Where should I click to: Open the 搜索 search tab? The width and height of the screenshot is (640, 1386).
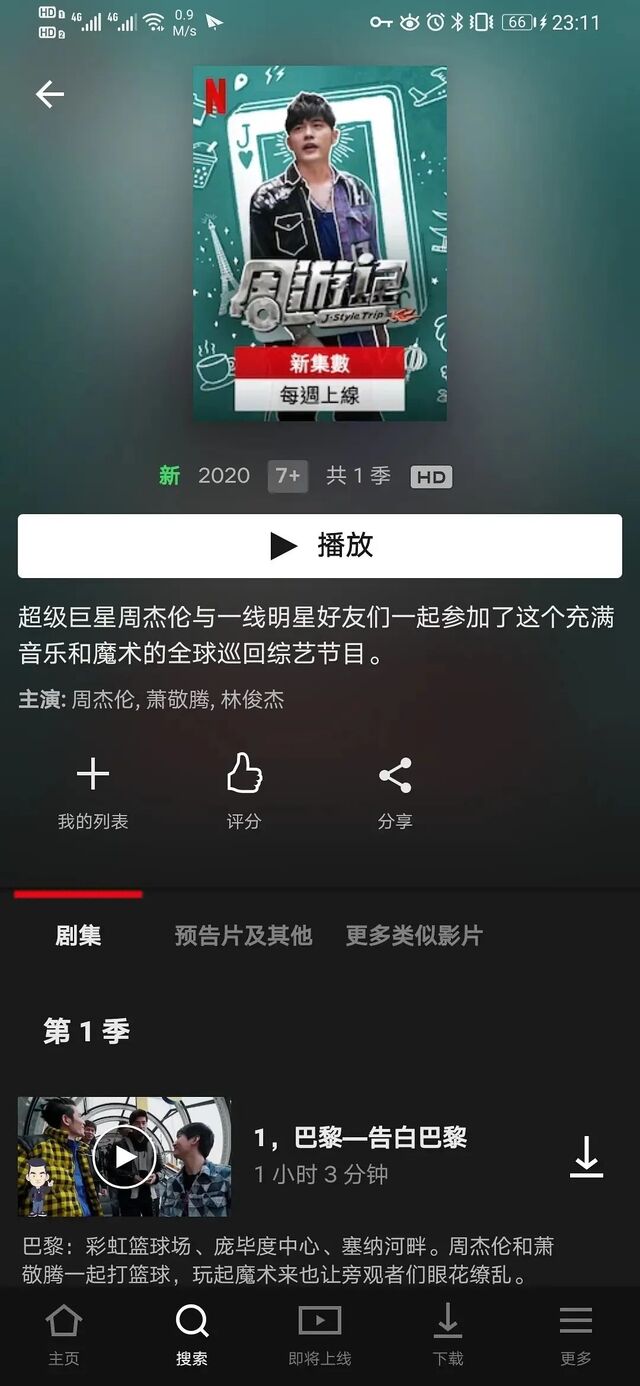click(192, 1335)
